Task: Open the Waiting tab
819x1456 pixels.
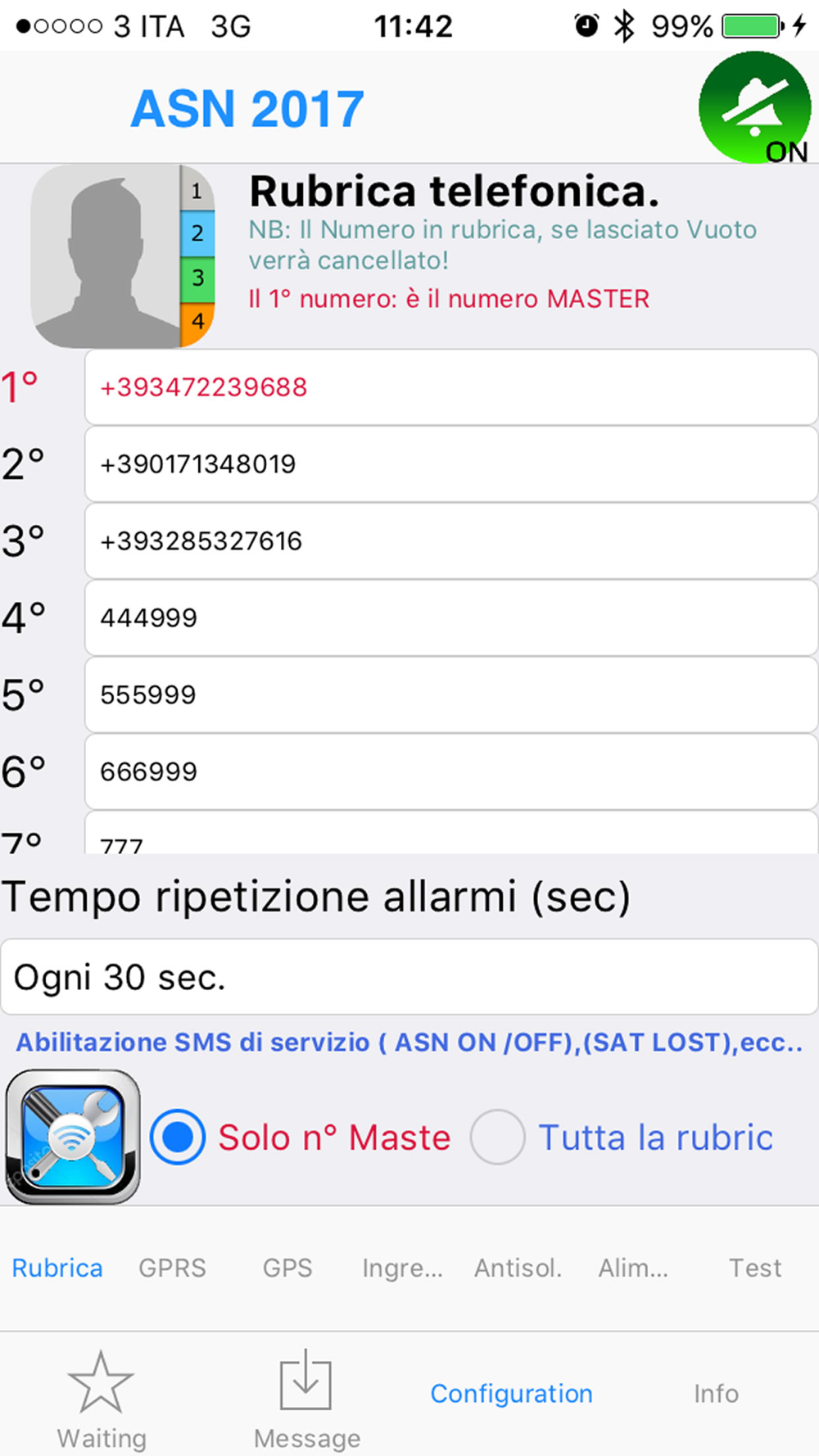Action: (x=102, y=1400)
